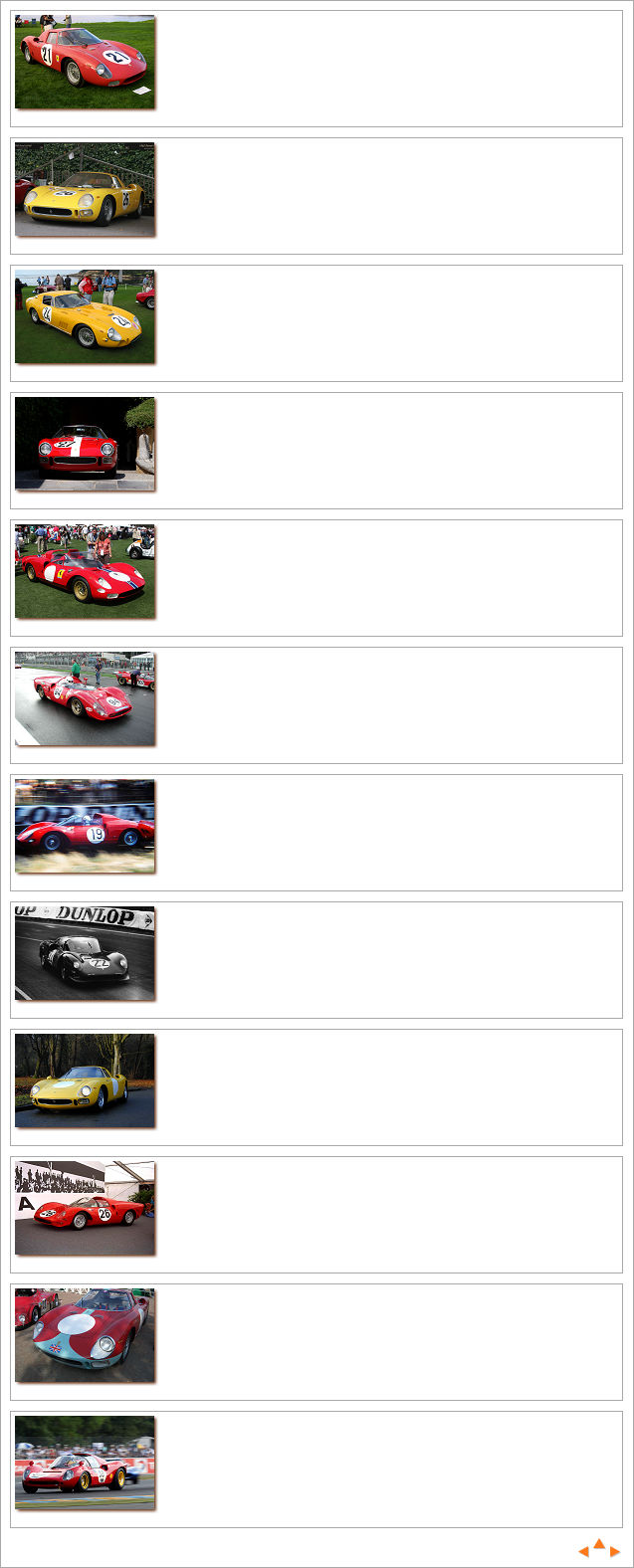Viewport: 634px width, 1568px height.
Task: Open the red car with light blue nose
Action: [x=85, y=1335]
